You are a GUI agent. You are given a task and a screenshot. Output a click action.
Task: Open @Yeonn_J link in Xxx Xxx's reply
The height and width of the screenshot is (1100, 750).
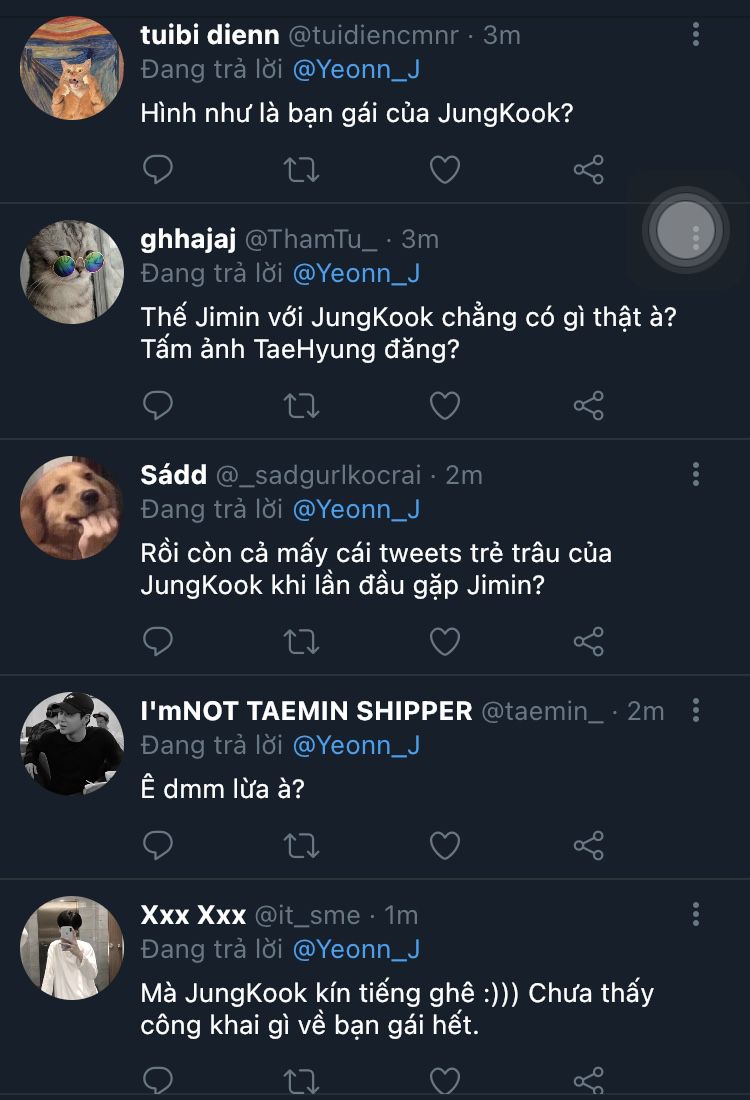[356, 949]
